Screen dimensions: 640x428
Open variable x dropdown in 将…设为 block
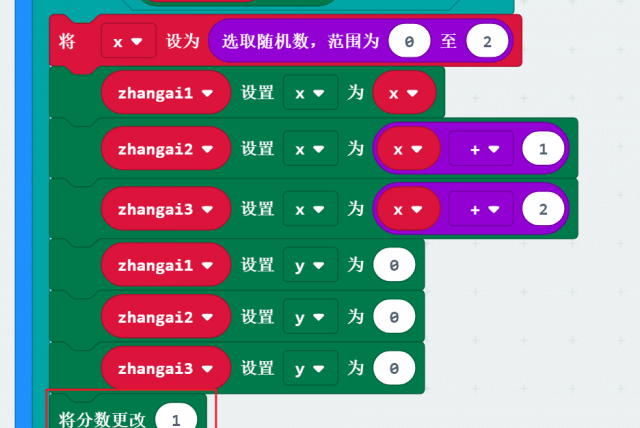coord(129,41)
